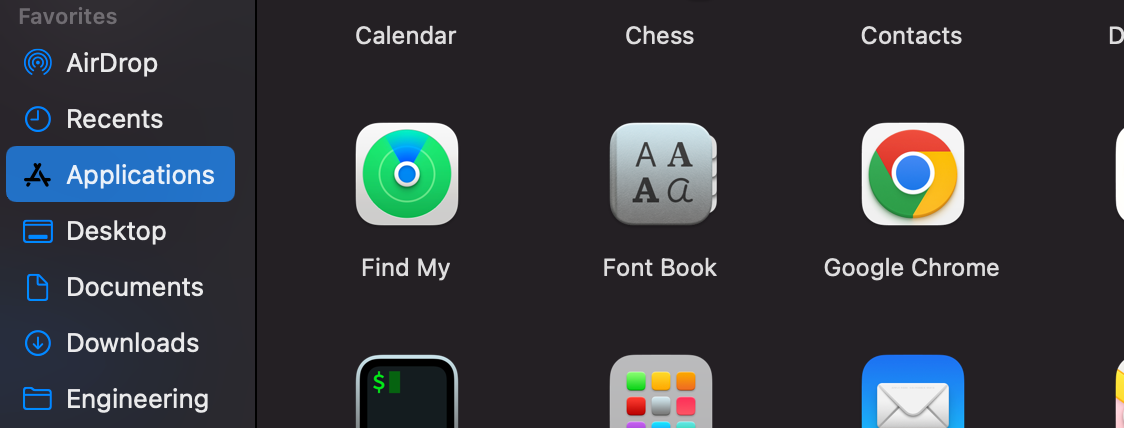1124x428 pixels.
Task: Select the Find My app
Action: tap(406, 175)
